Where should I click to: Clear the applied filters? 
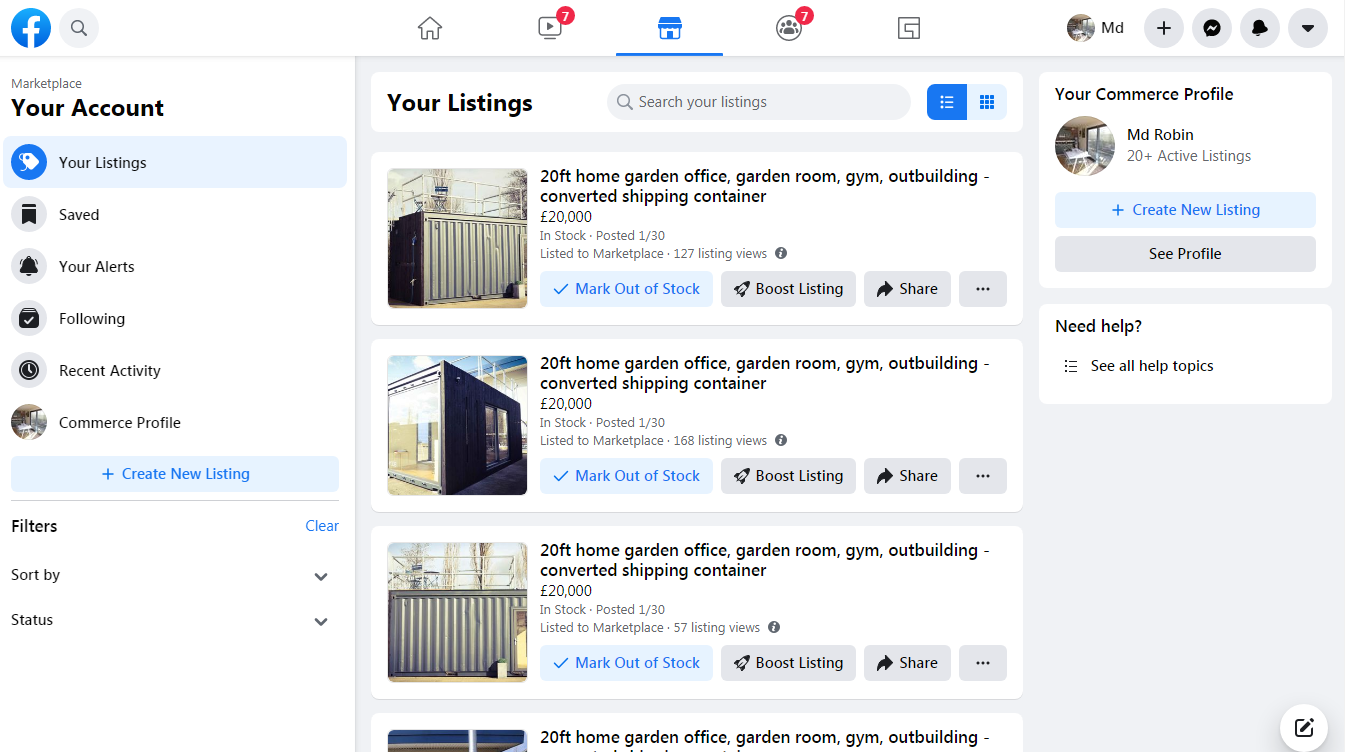point(321,526)
